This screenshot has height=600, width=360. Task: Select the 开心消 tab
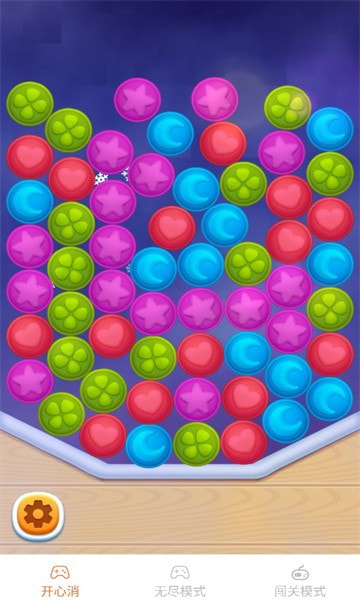coord(60,581)
